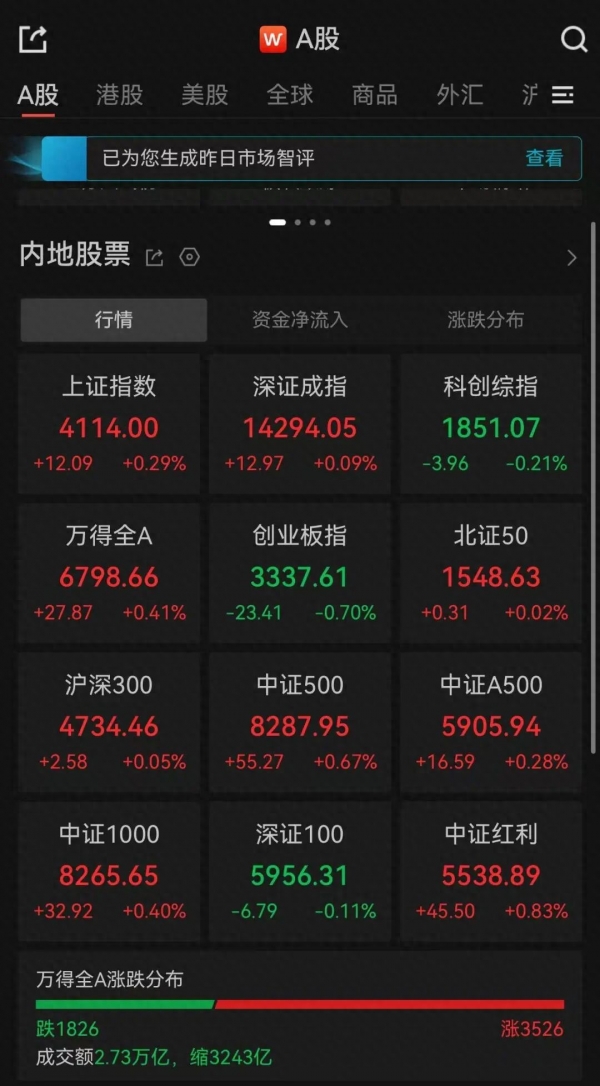Select the 涨跌分布 segment
Screen dimensions: 600x1086
coord(485,320)
